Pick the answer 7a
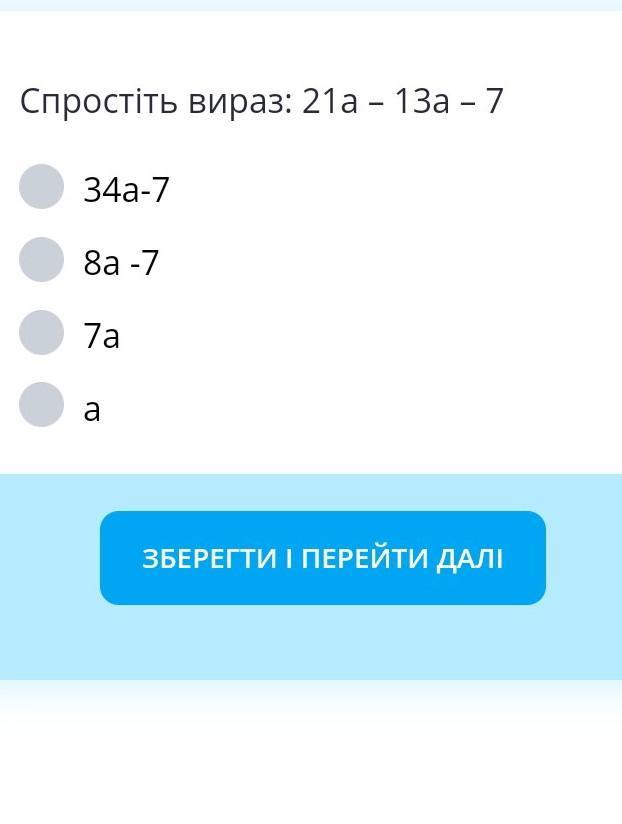This screenshot has height=824, width=622. click(x=42, y=333)
